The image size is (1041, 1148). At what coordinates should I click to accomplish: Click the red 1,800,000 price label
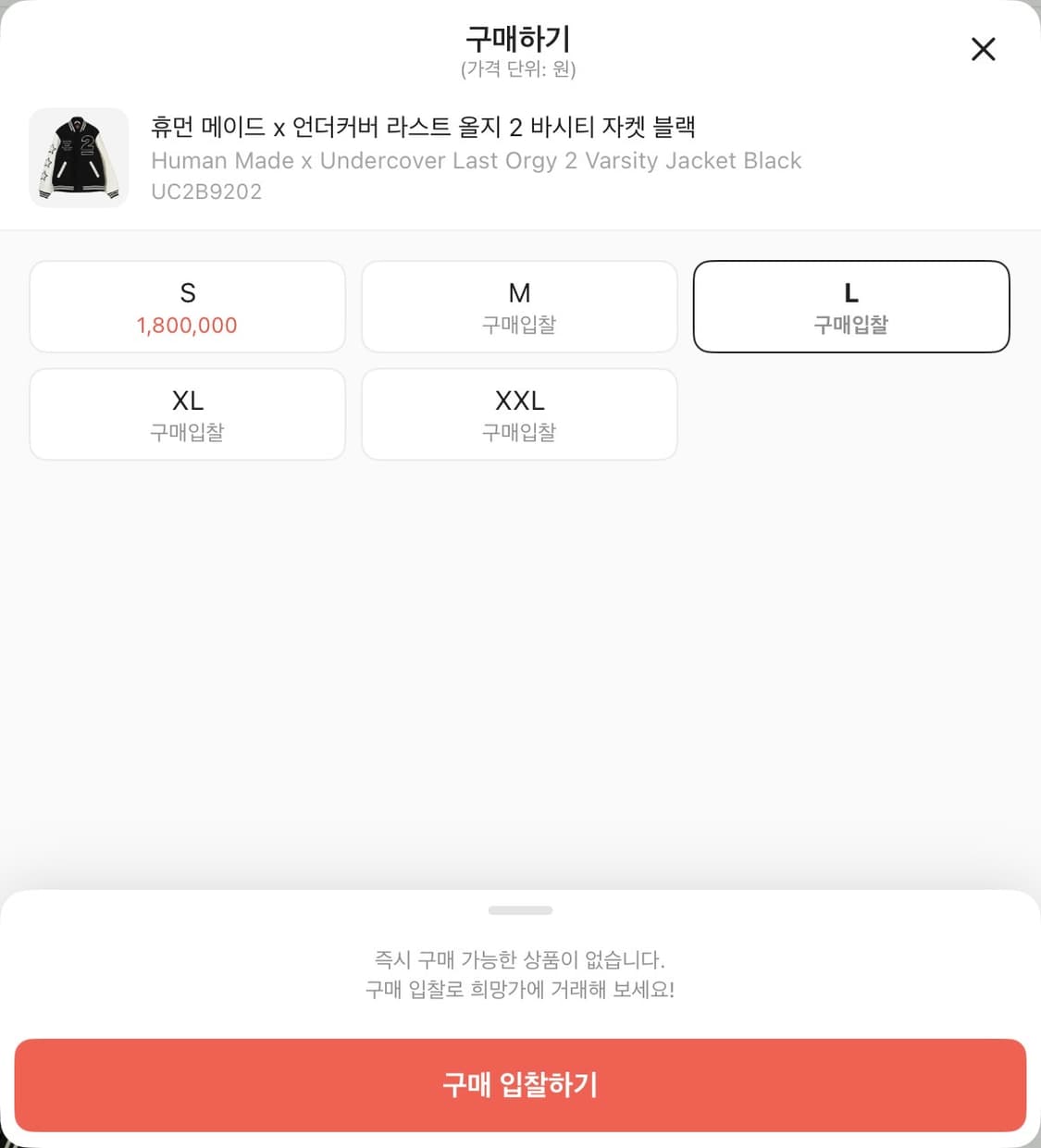[187, 325]
